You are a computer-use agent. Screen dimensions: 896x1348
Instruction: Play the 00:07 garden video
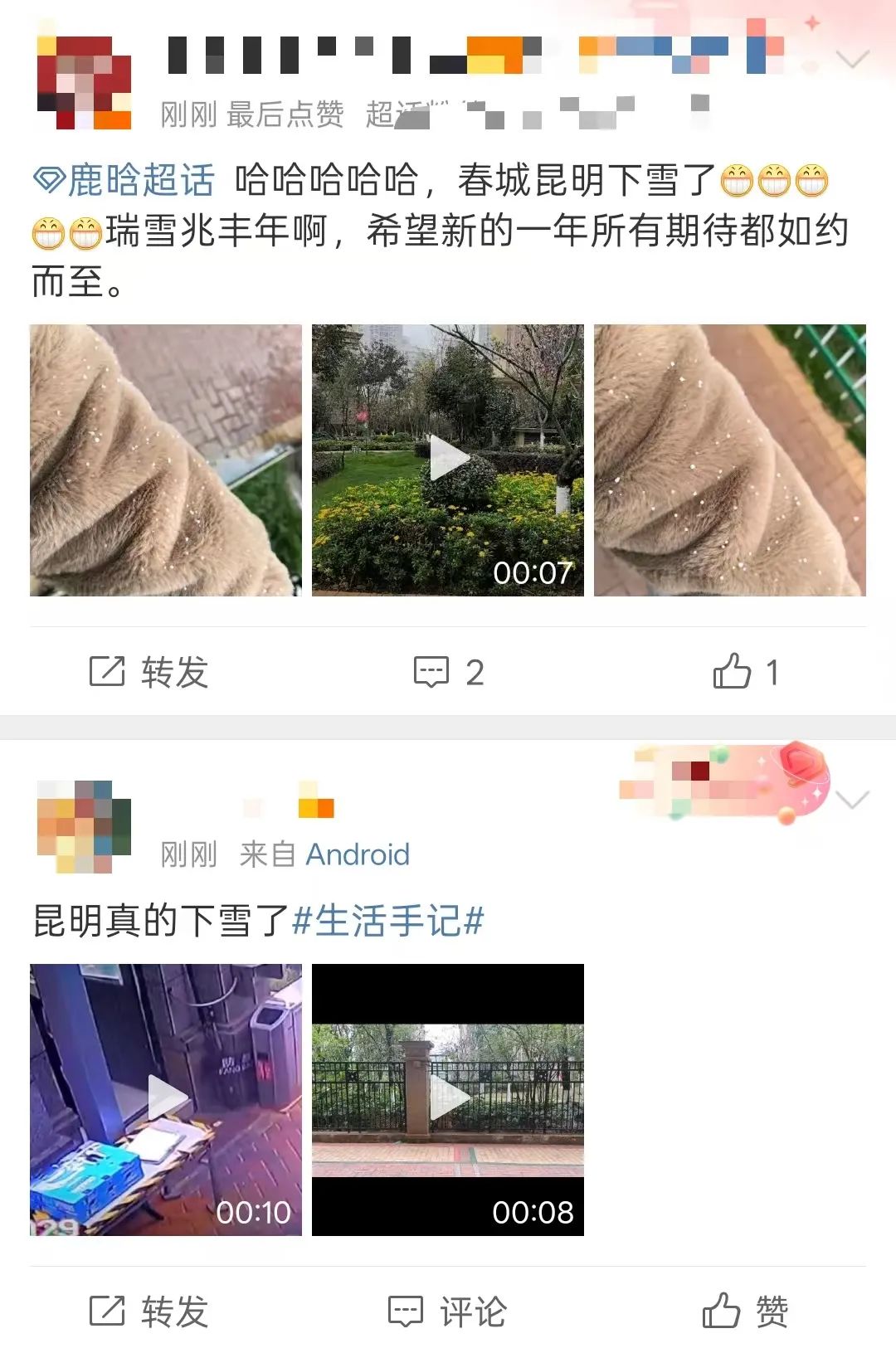pyautogui.click(x=450, y=455)
